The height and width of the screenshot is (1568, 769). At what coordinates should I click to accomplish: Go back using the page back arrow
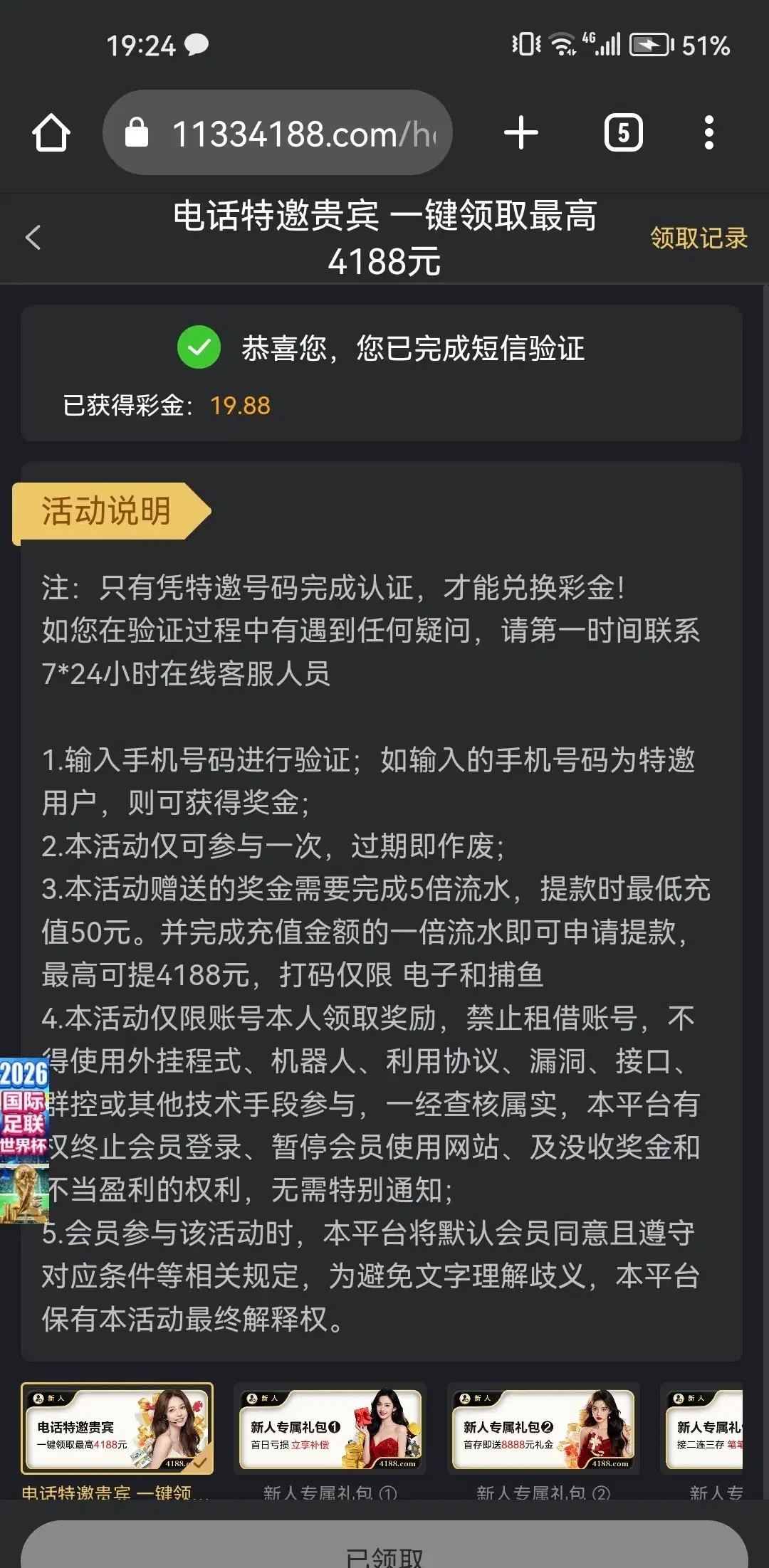pos(33,238)
